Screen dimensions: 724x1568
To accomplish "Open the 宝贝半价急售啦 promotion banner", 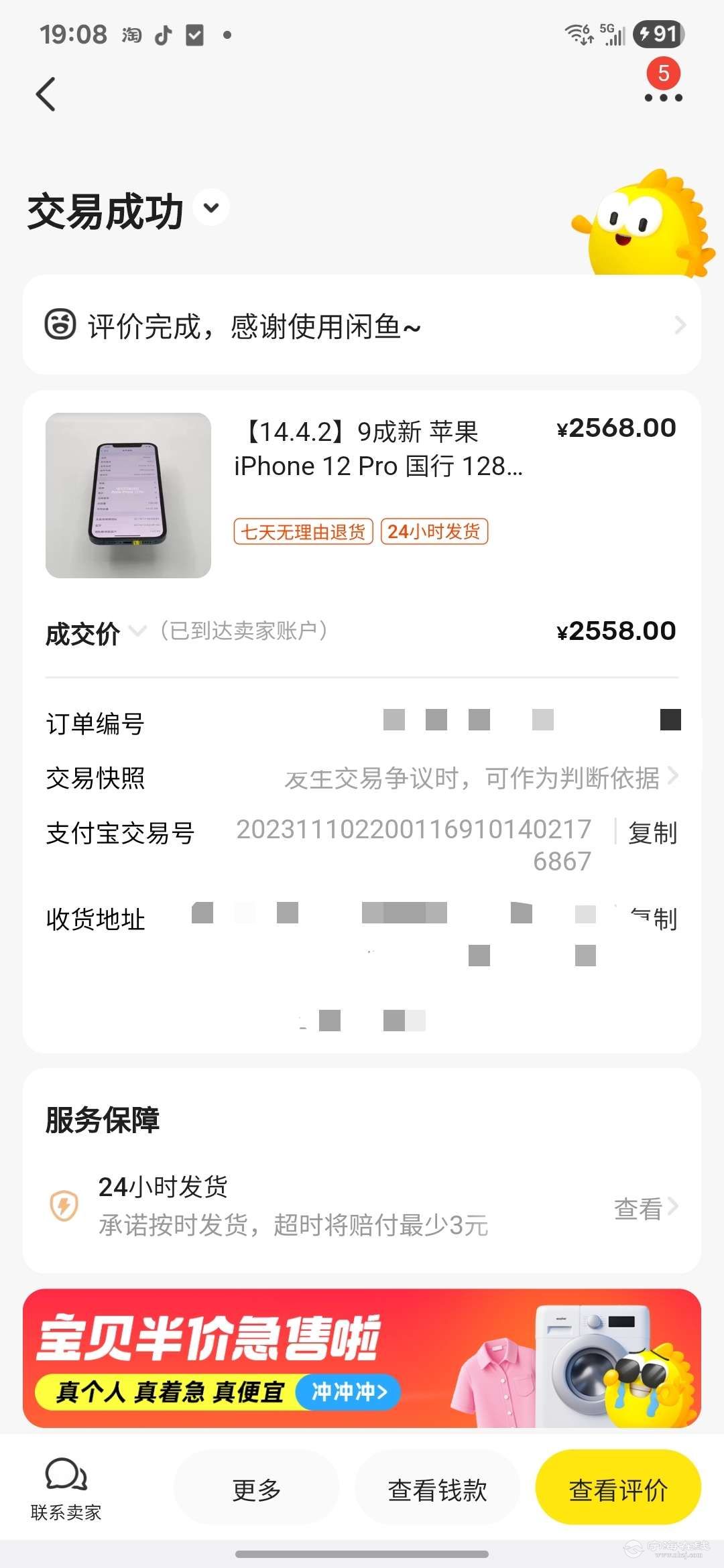I will pyautogui.click(x=362, y=1358).
